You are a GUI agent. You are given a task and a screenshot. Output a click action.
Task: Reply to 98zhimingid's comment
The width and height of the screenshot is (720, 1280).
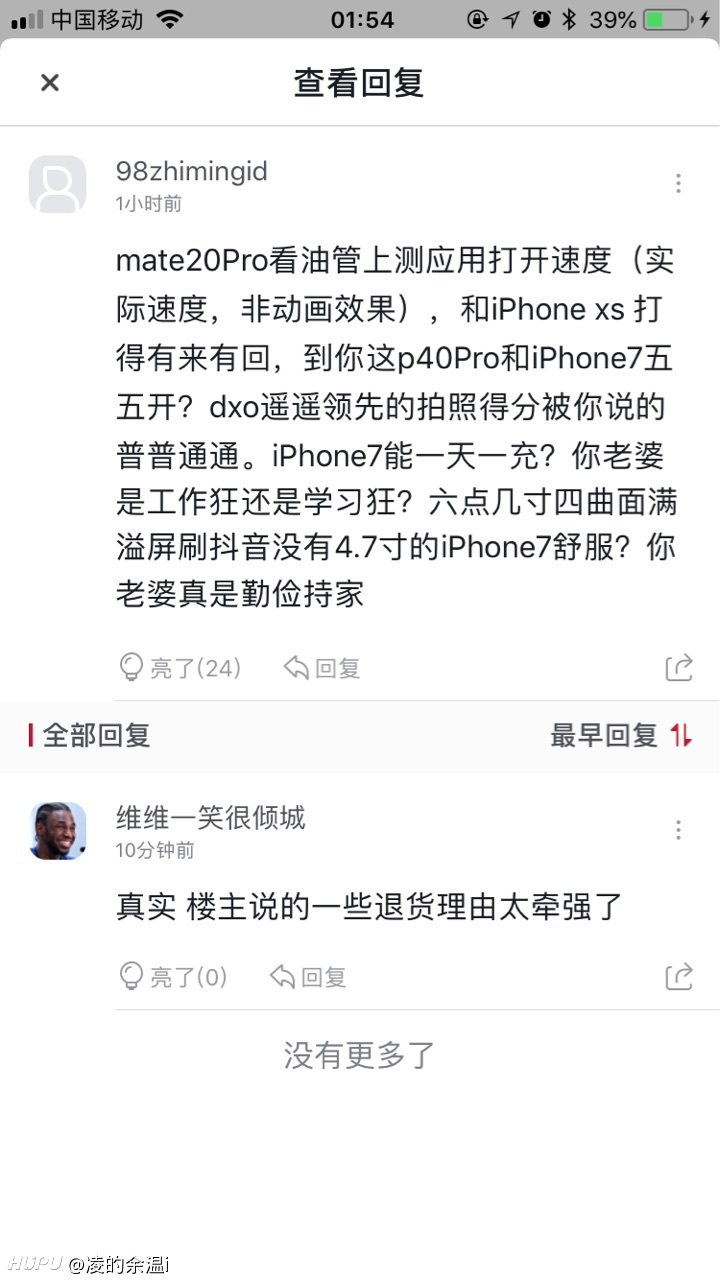point(322,667)
